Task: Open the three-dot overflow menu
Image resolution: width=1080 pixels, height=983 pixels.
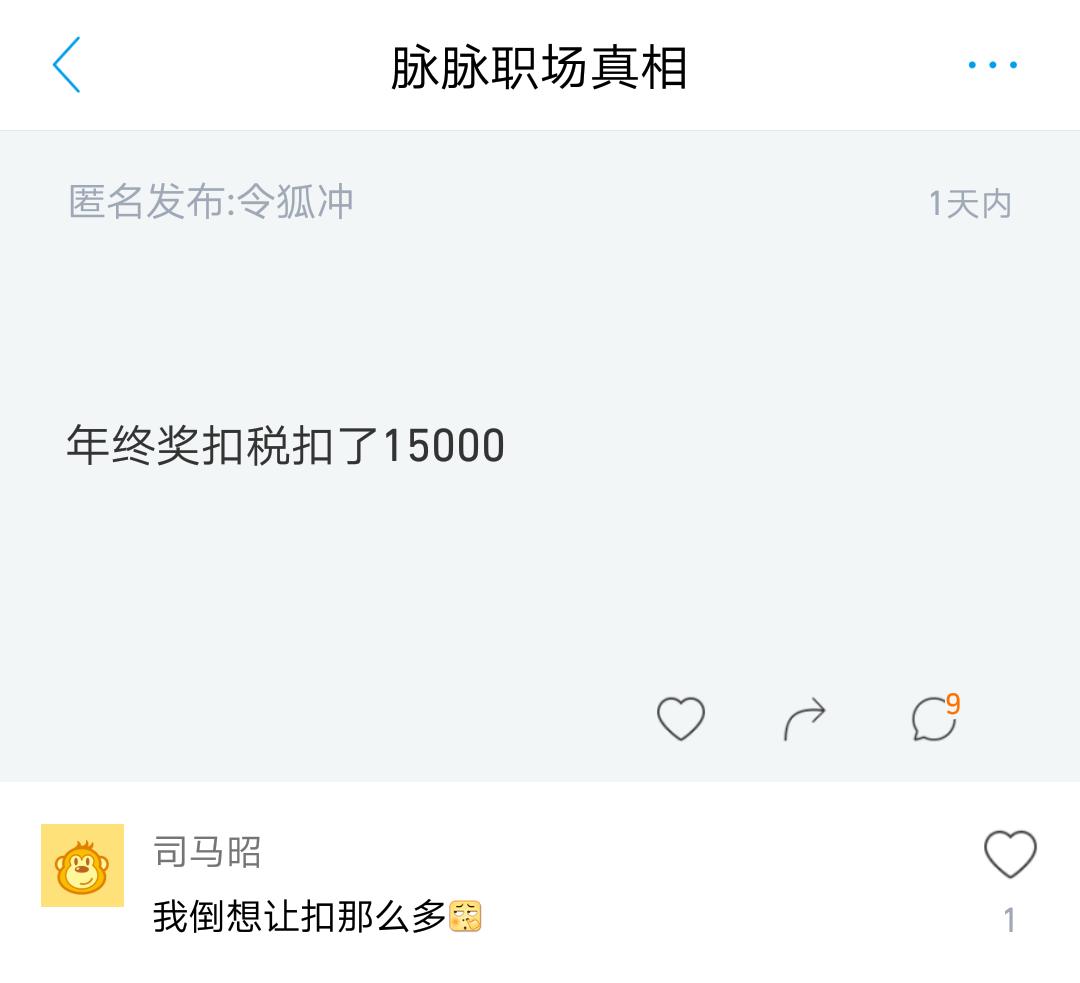Action: [x=992, y=65]
